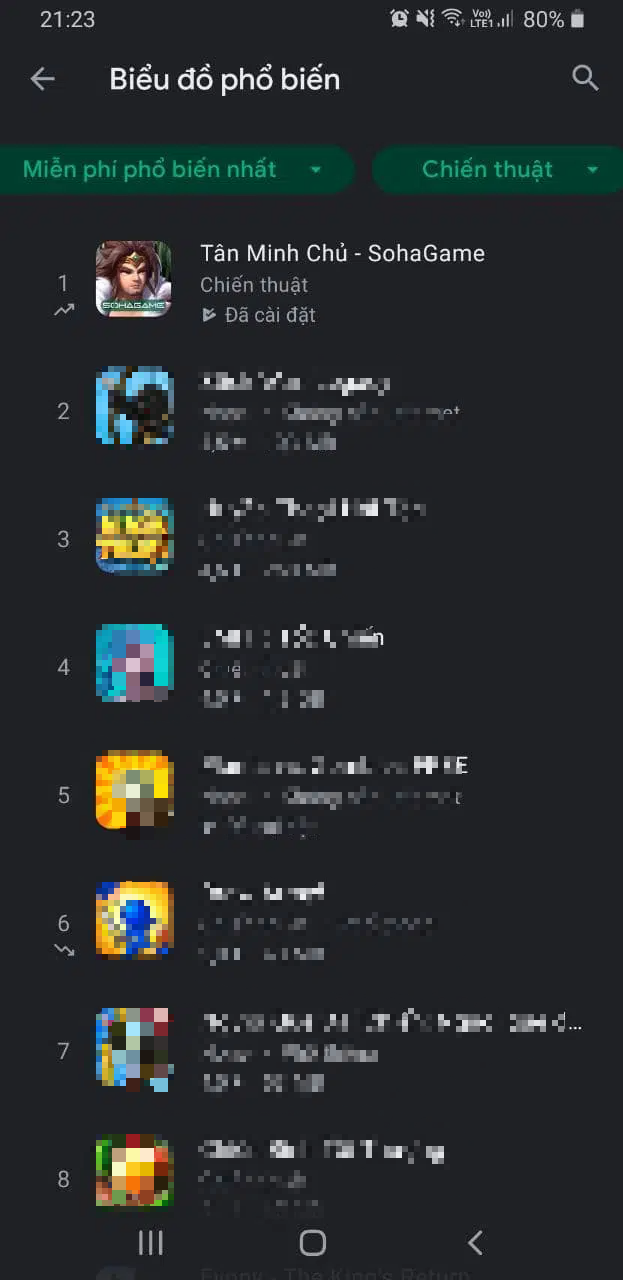The image size is (623, 1280).
Task: Open the app ranked number 6
Action: (x=311, y=923)
